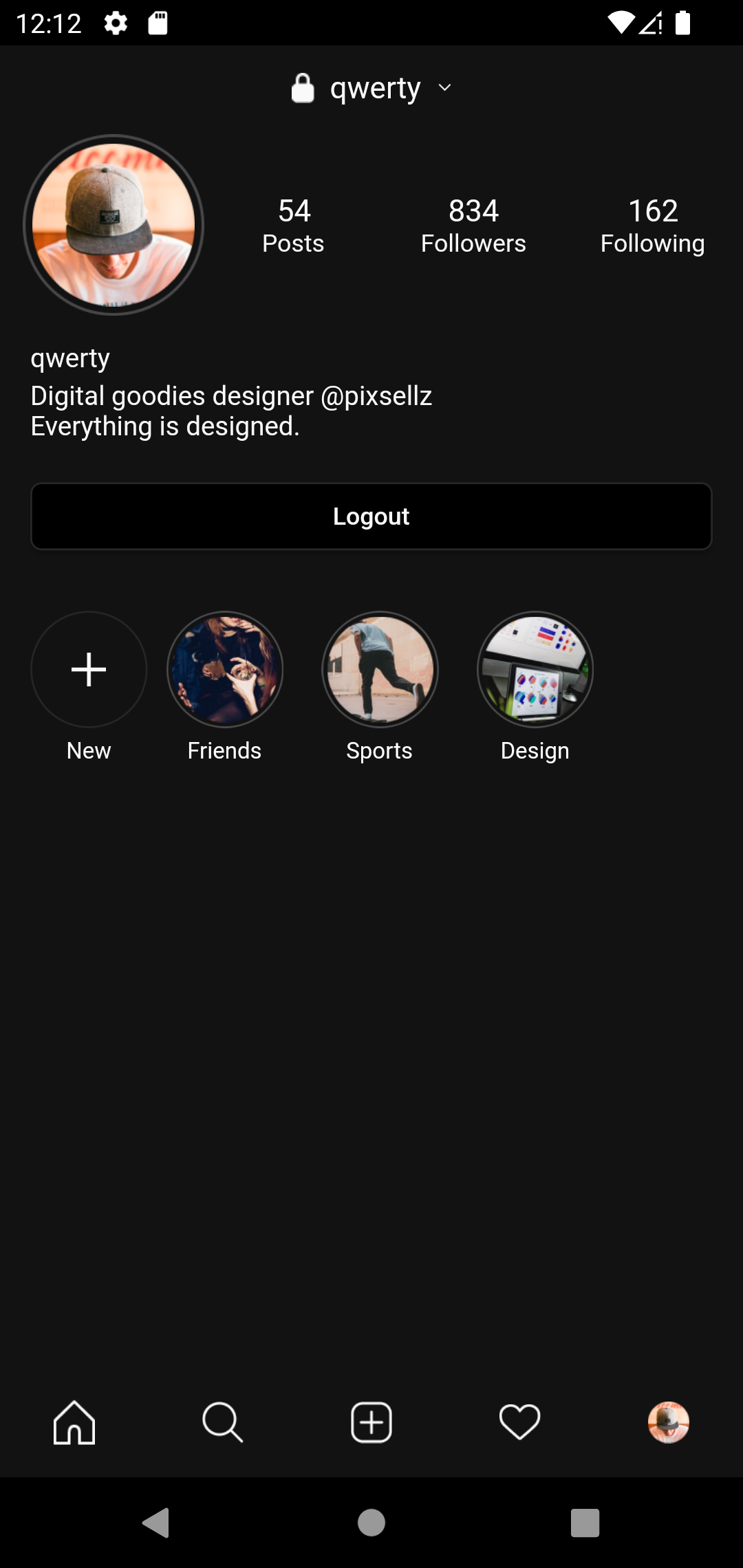Open the search tab

pos(223,1422)
